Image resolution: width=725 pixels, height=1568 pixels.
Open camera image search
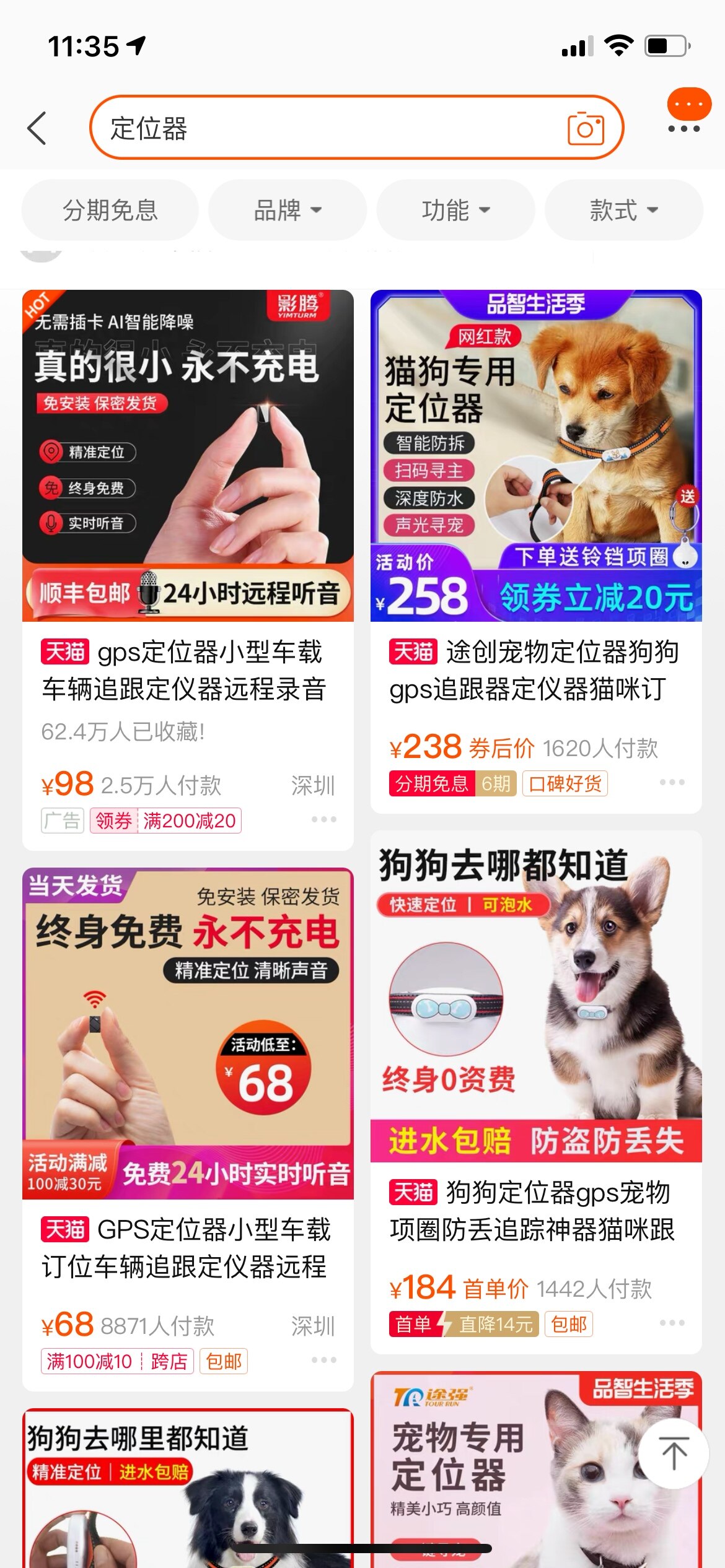(x=585, y=128)
